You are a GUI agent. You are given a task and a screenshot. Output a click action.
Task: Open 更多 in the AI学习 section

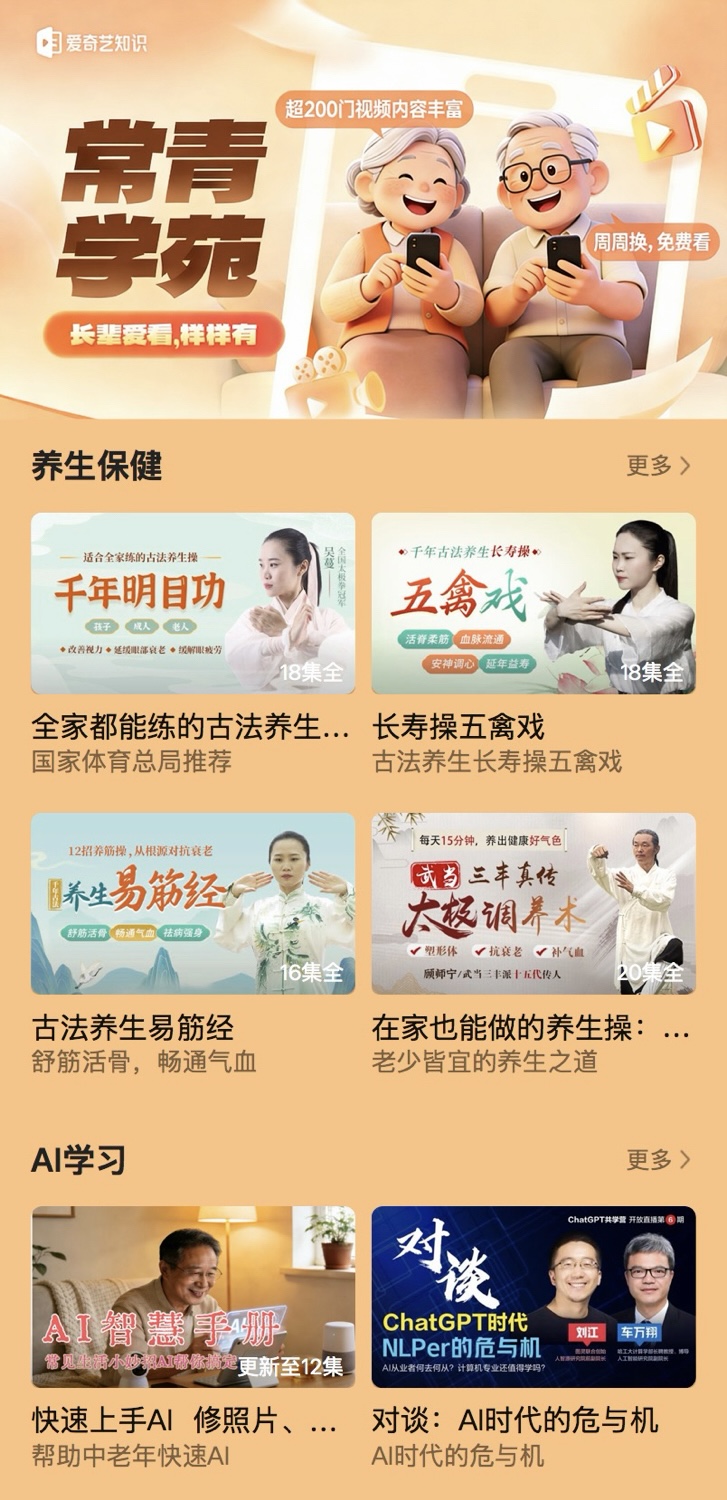click(658, 1159)
